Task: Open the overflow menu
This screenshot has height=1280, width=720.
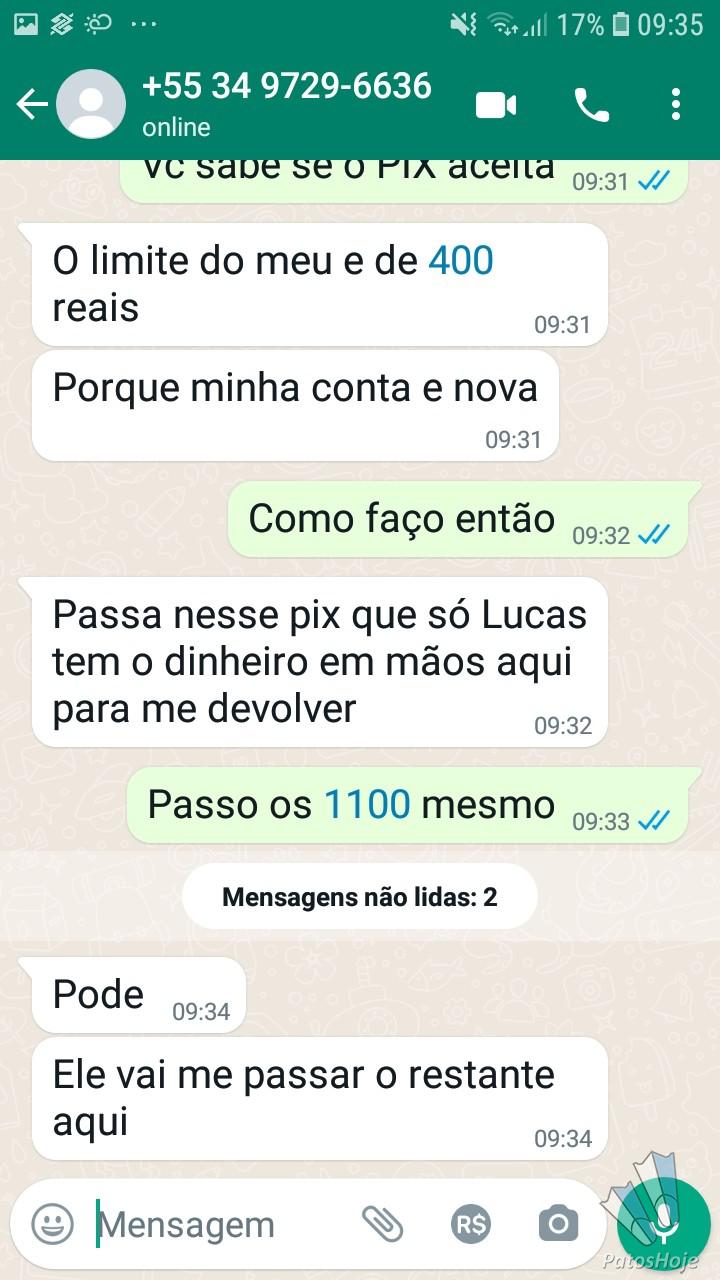Action: 676,104
